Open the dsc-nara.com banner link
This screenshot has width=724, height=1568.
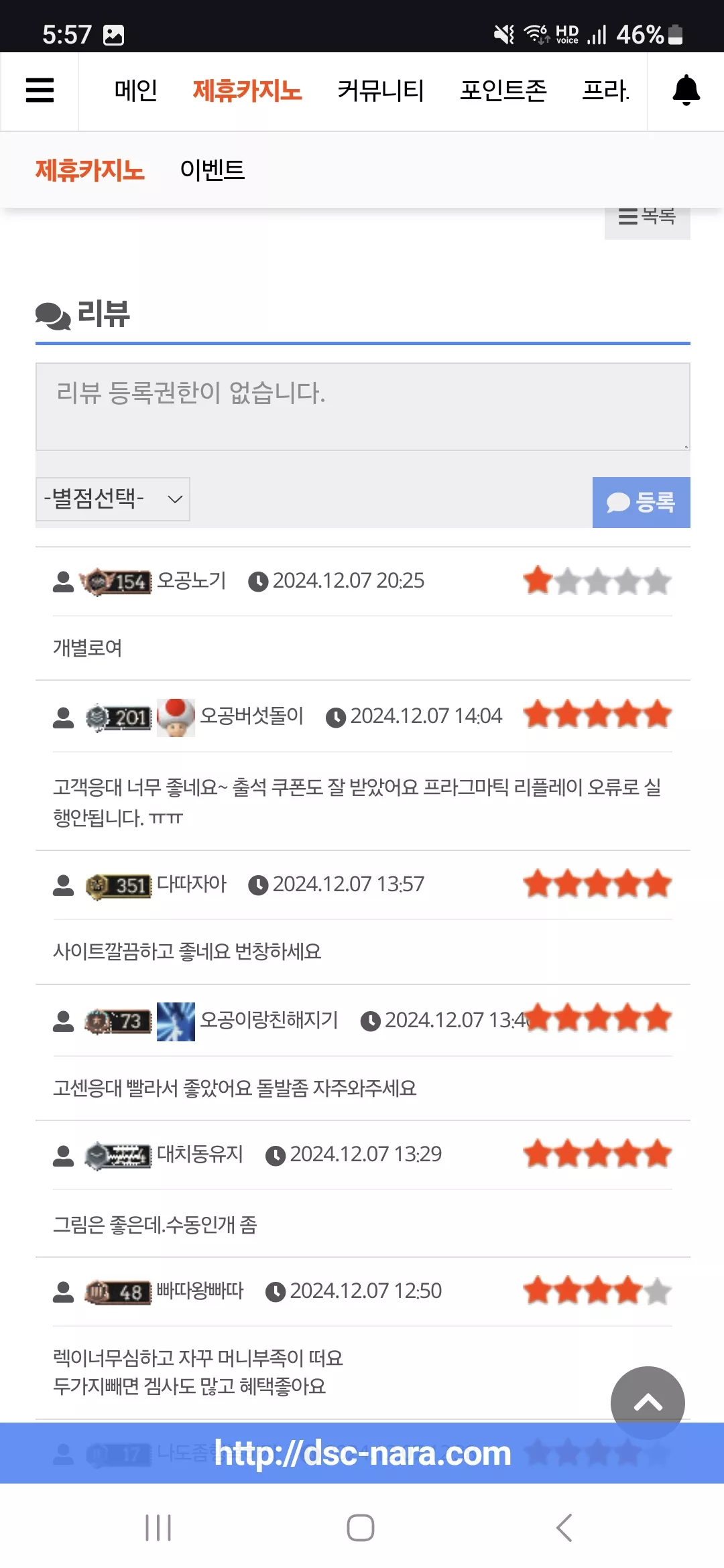coord(362,1453)
